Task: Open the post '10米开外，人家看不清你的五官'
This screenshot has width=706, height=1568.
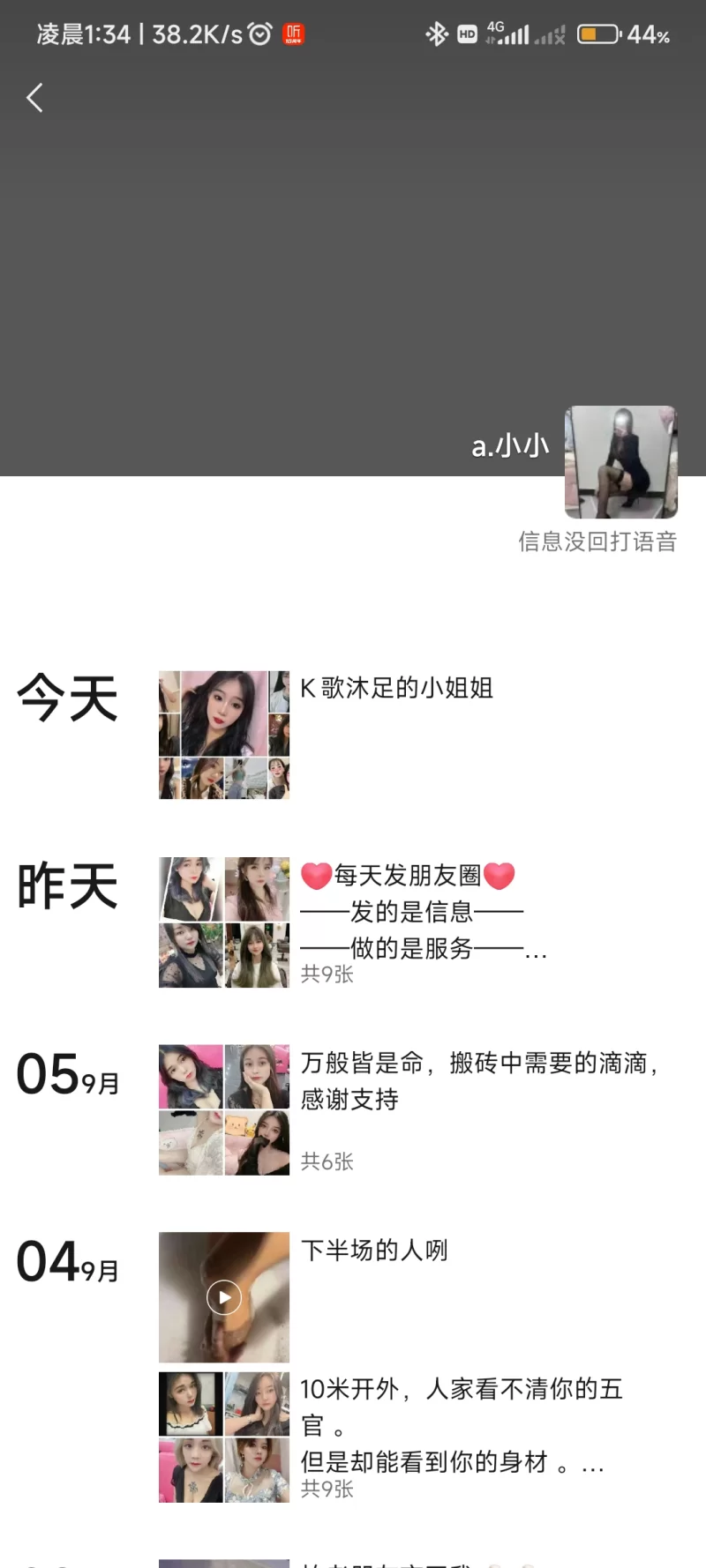Action: [x=224, y=1437]
